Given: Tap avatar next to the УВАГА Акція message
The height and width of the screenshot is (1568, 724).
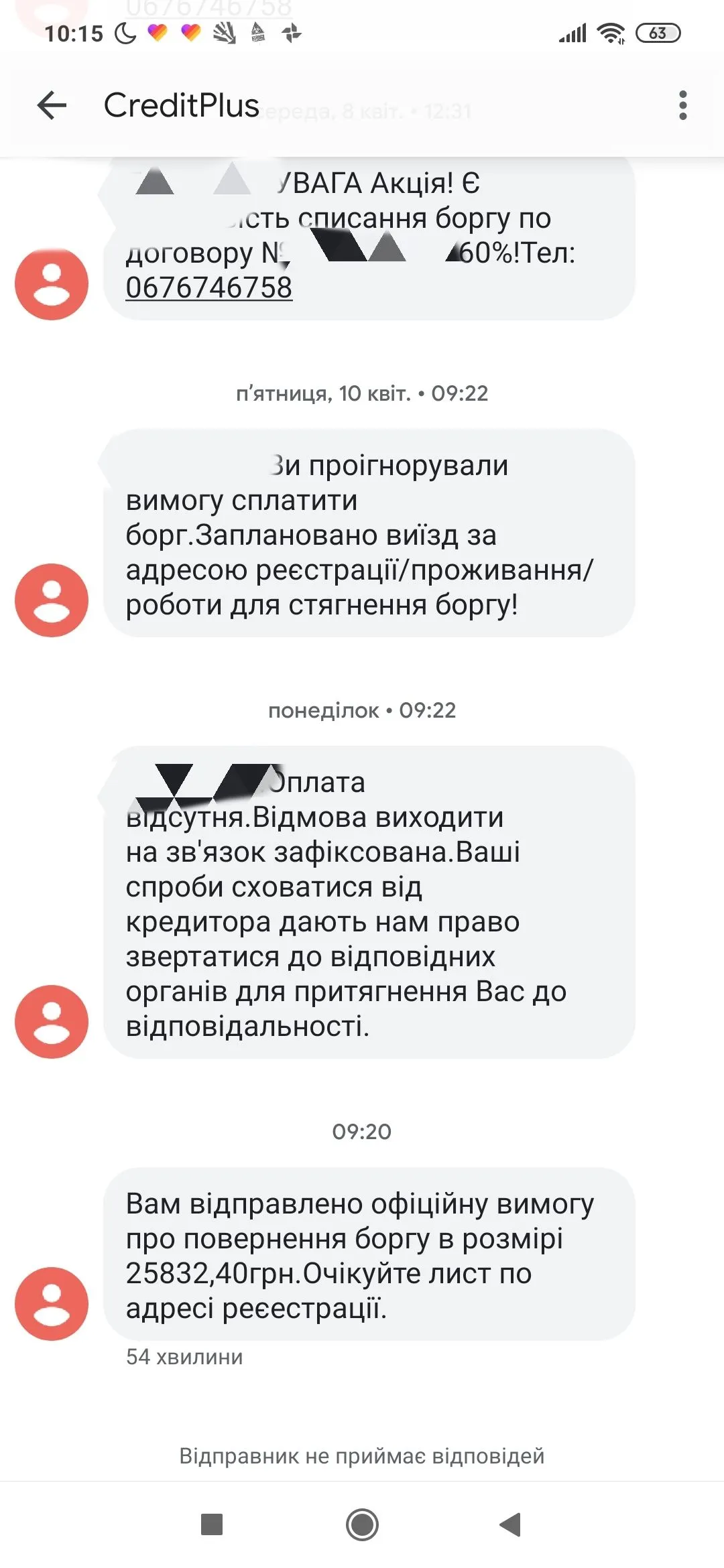Looking at the screenshot, I should coord(52,284).
